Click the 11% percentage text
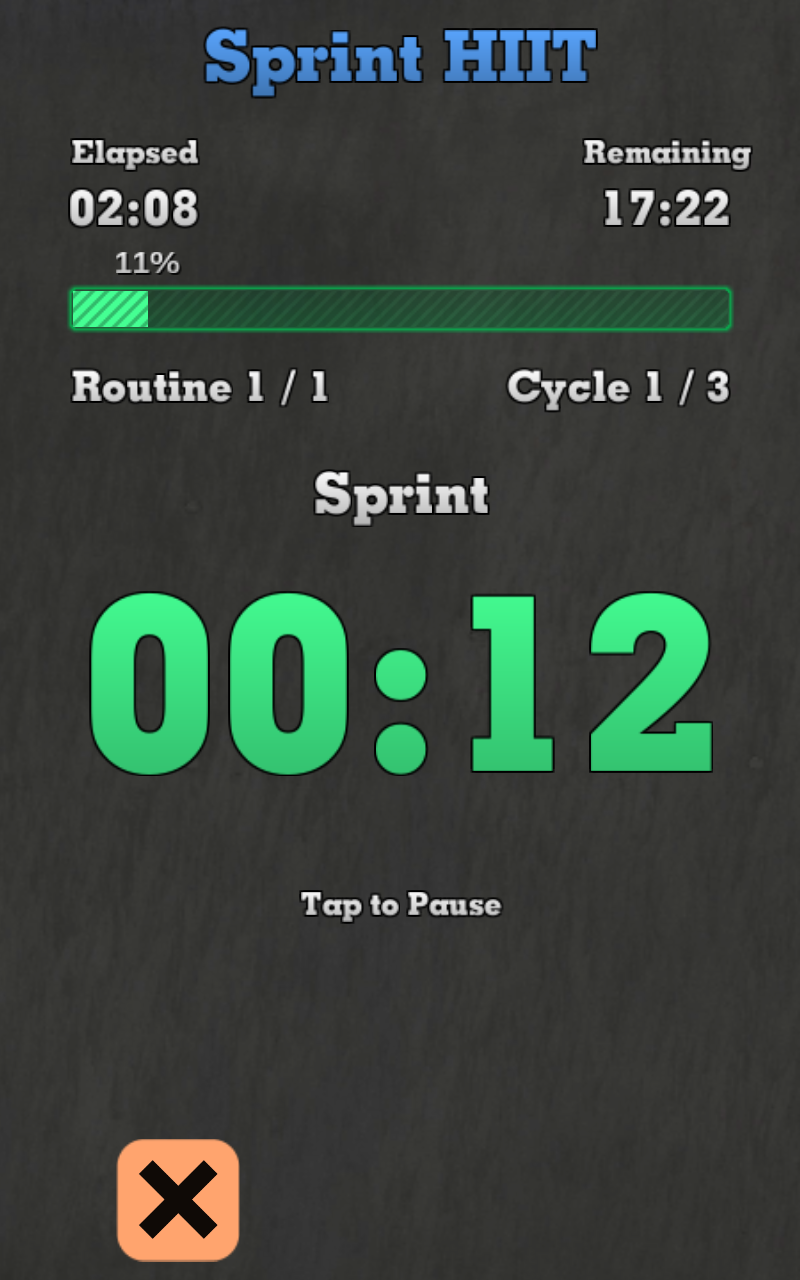Viewport: 800px width, 1280px height. pos(147,263)
